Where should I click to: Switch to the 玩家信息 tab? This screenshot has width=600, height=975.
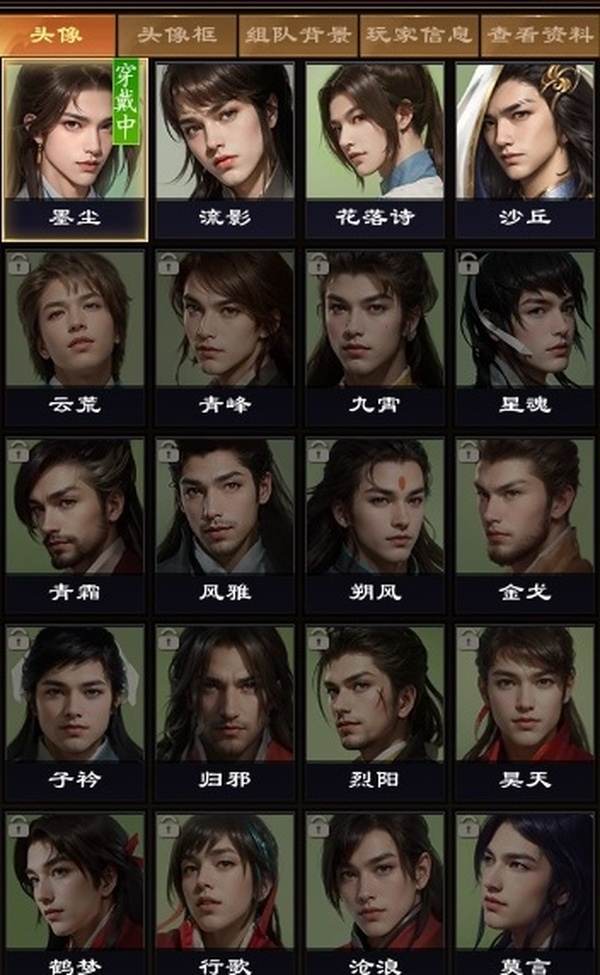click(419, 35)
